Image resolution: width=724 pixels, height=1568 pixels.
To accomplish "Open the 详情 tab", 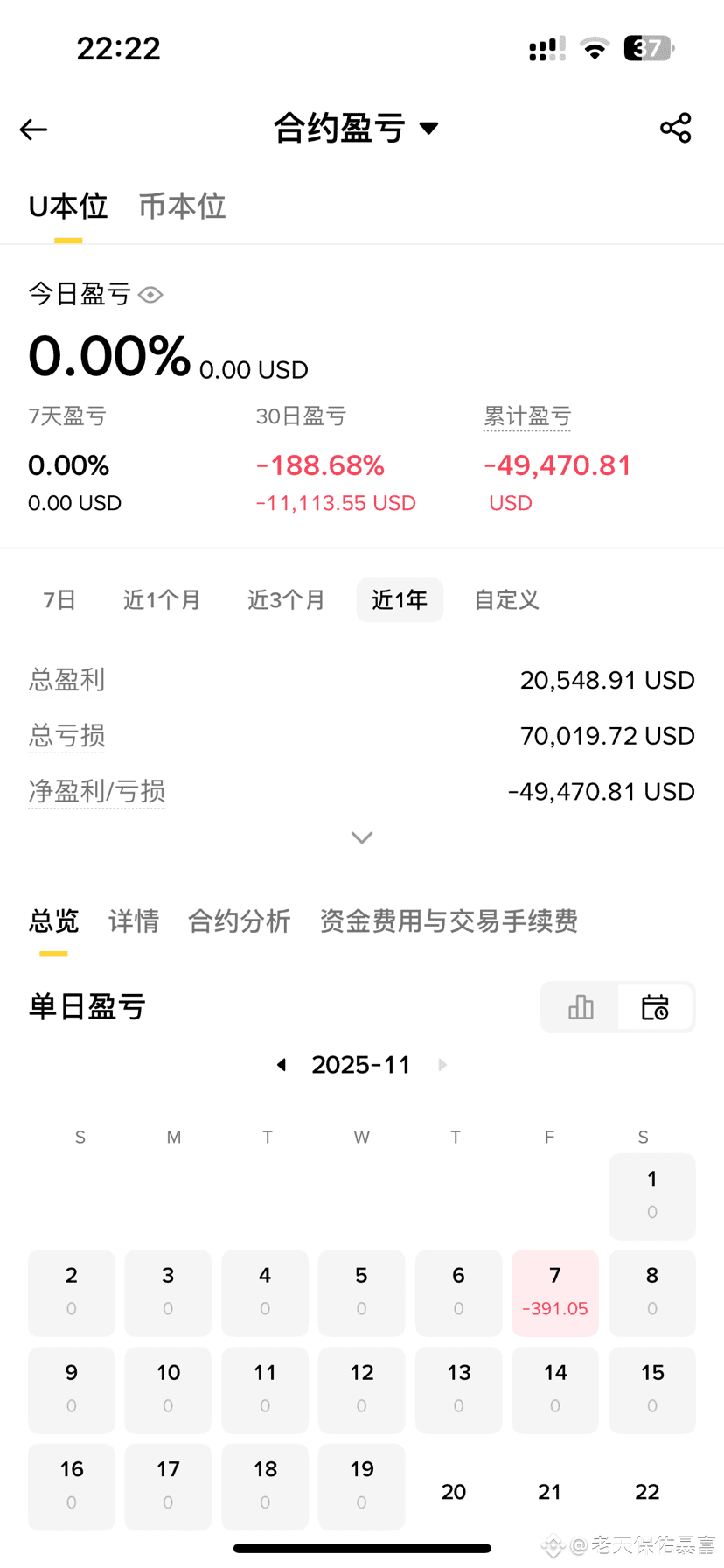I will click(x=133, y=921).
